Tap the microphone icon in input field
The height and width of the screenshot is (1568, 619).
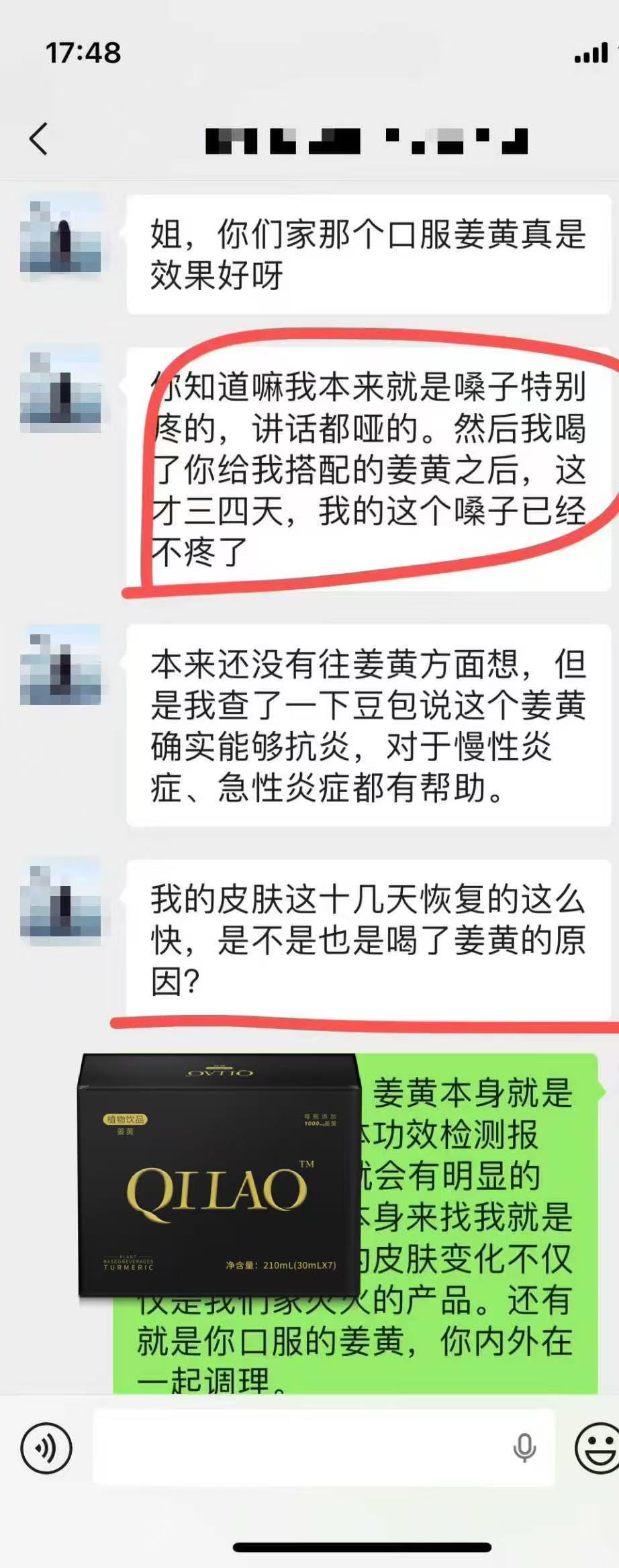524,1448
